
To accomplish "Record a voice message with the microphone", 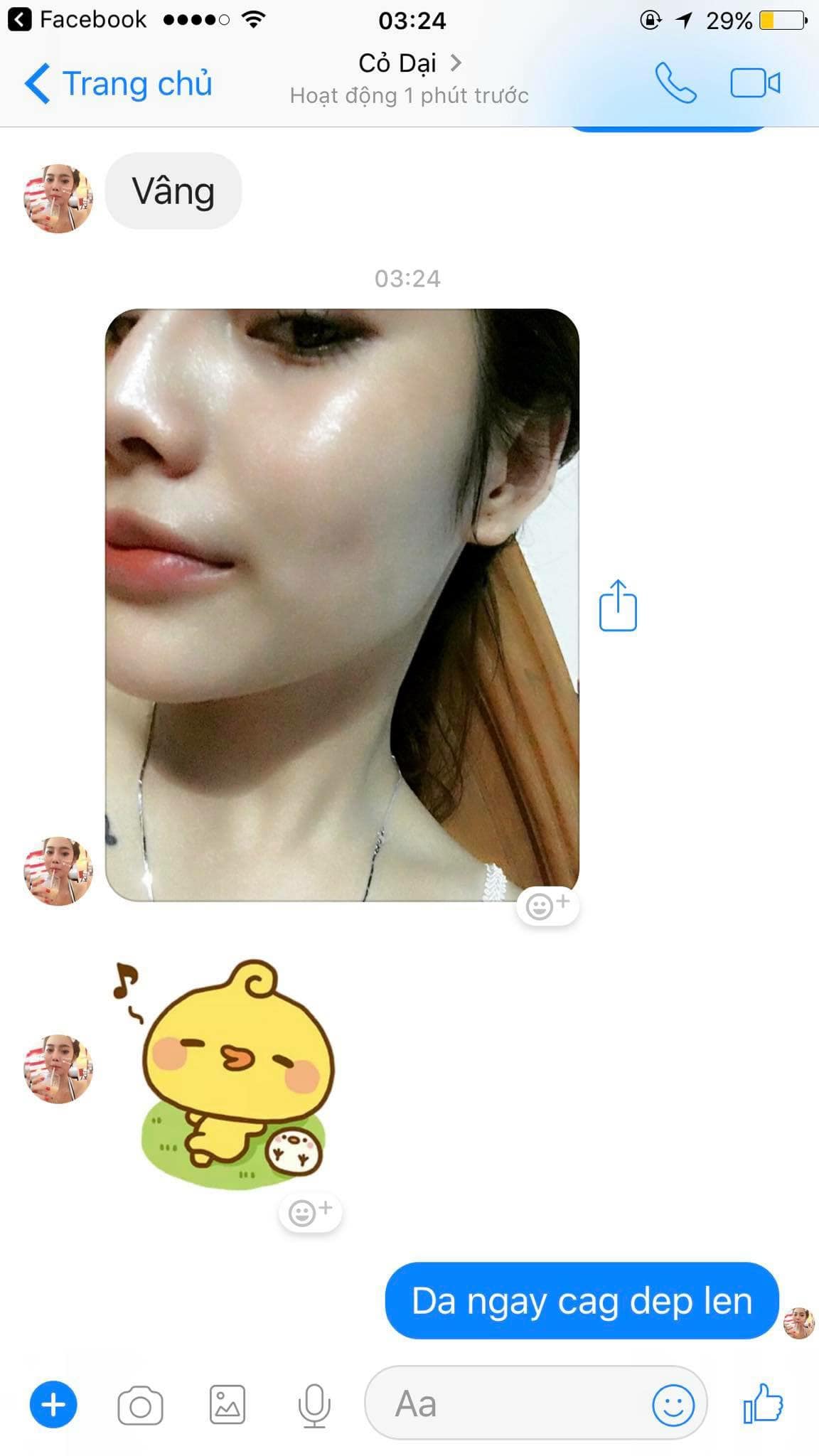I will click(x=314, y=1406).
